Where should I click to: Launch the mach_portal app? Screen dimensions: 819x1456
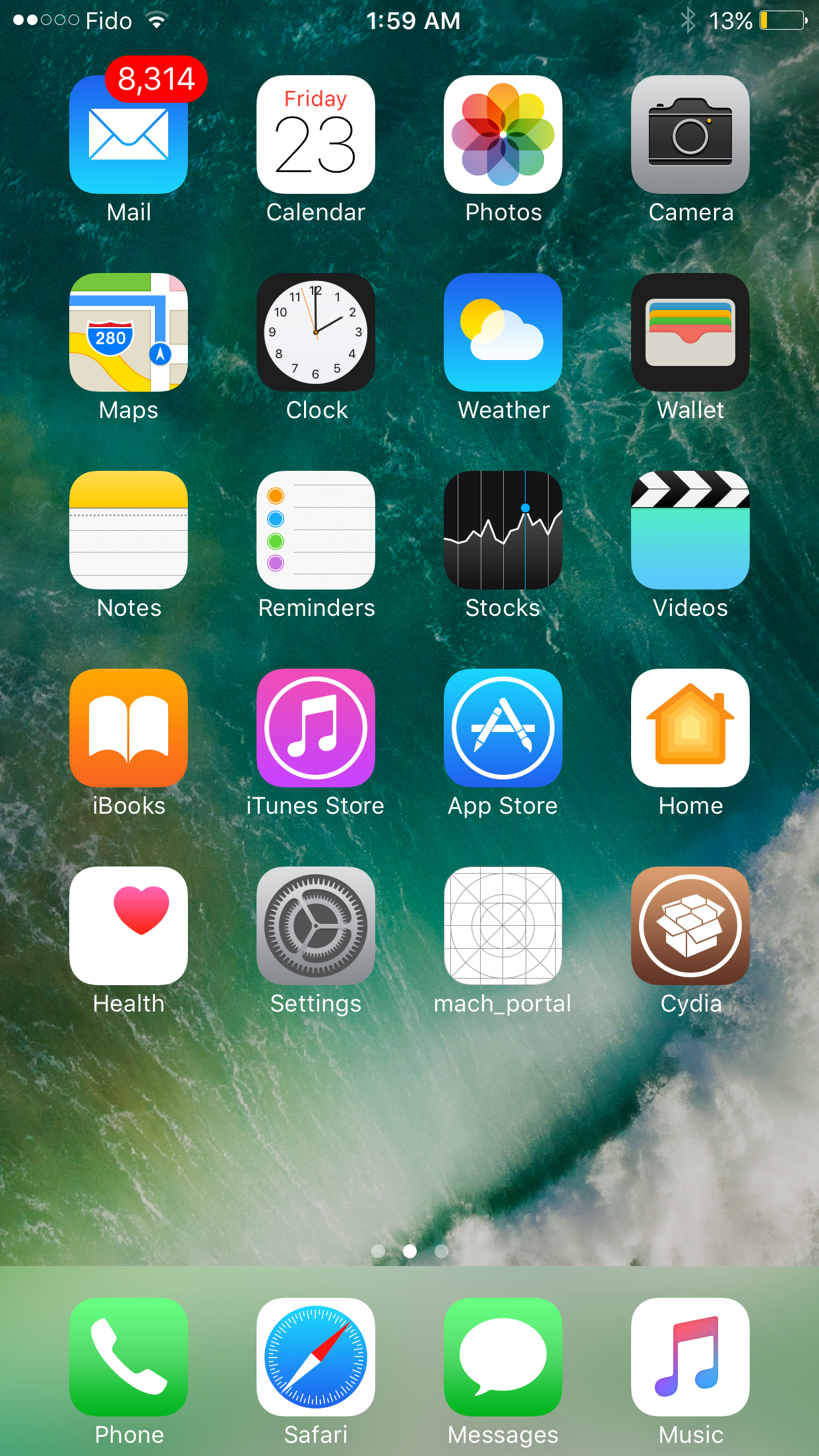point(503,926)
